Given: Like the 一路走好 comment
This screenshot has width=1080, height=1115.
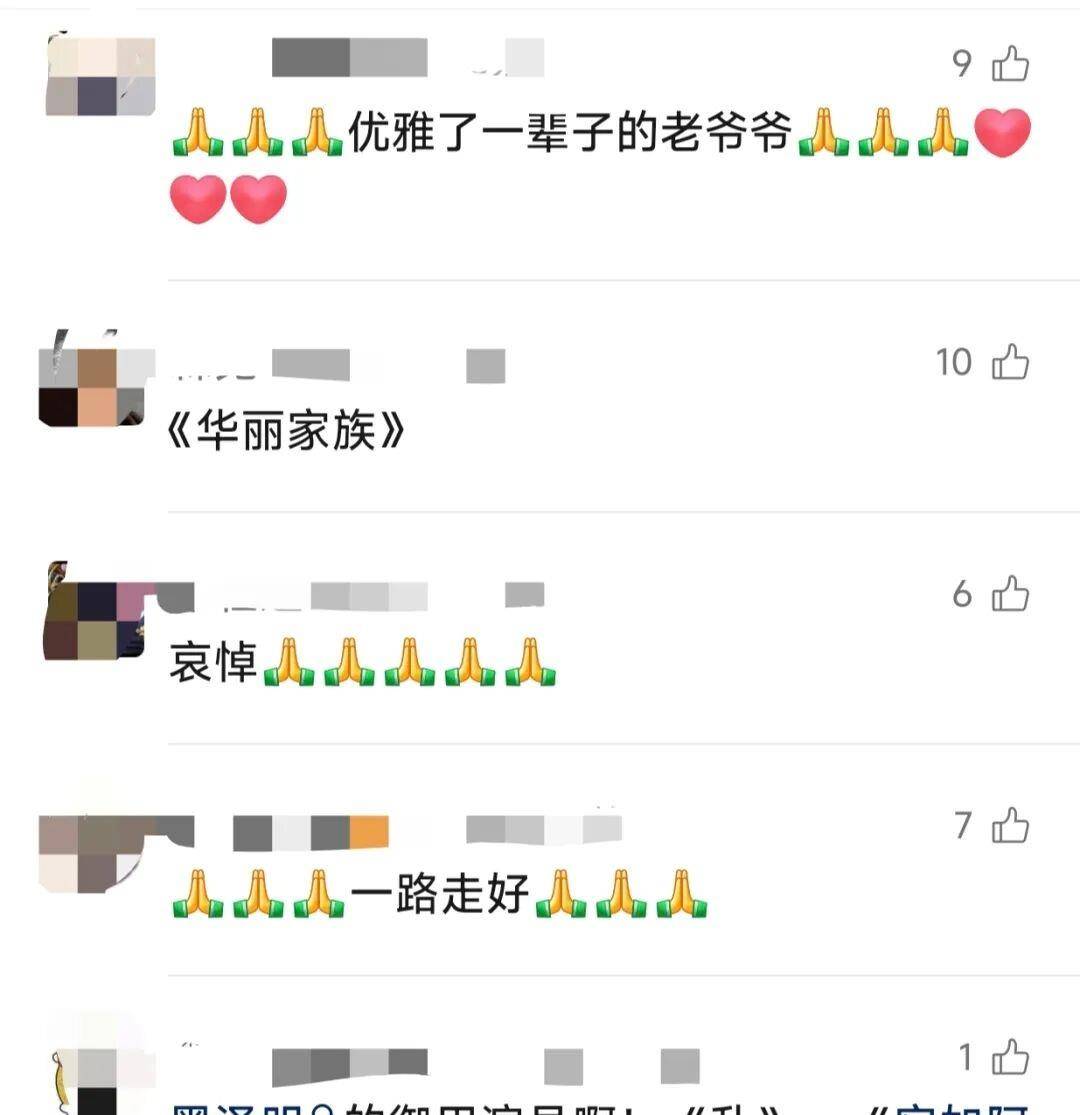Looking at the screenshot, I should [x=1010, y=826].
